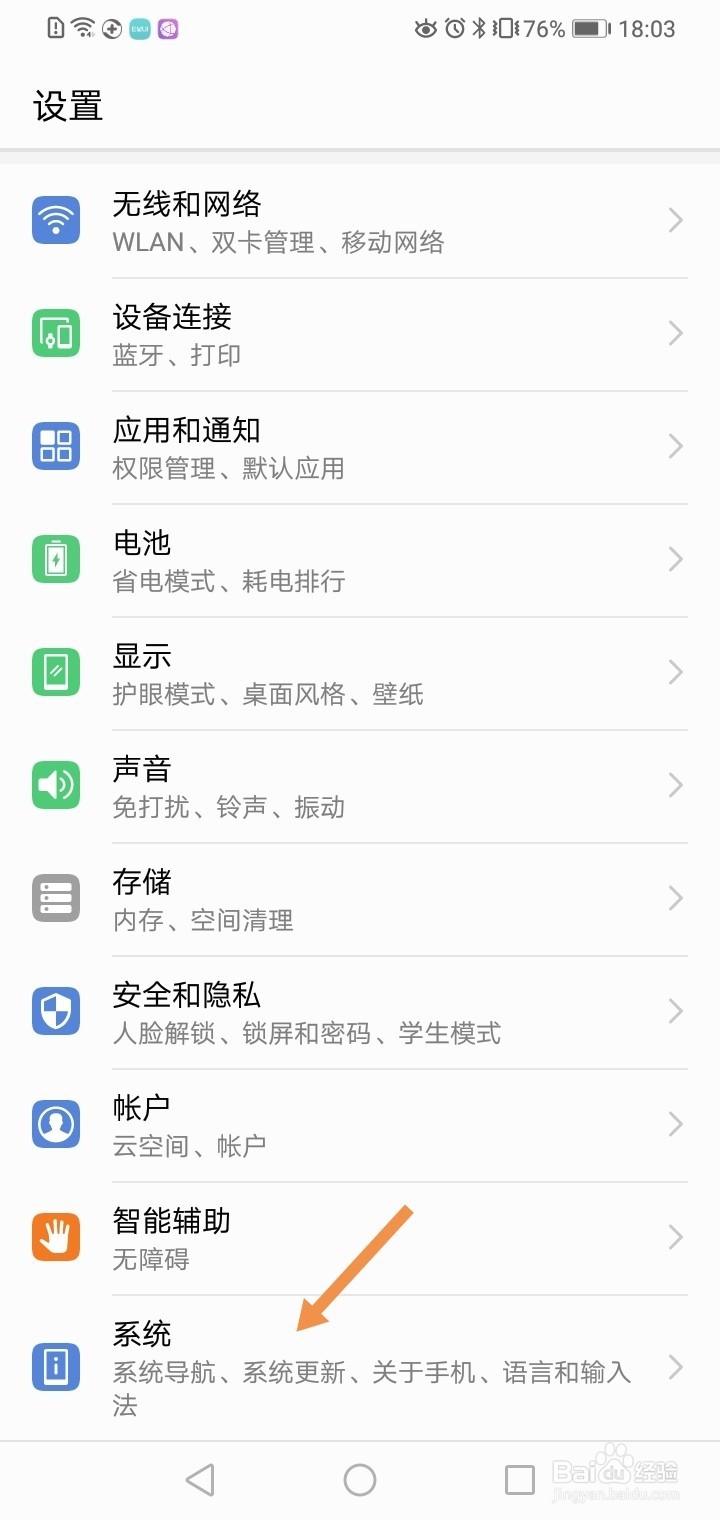Open the WLAN and networks settings icon
This screenshot has width=720, height=1520.
tap(55, 219)
